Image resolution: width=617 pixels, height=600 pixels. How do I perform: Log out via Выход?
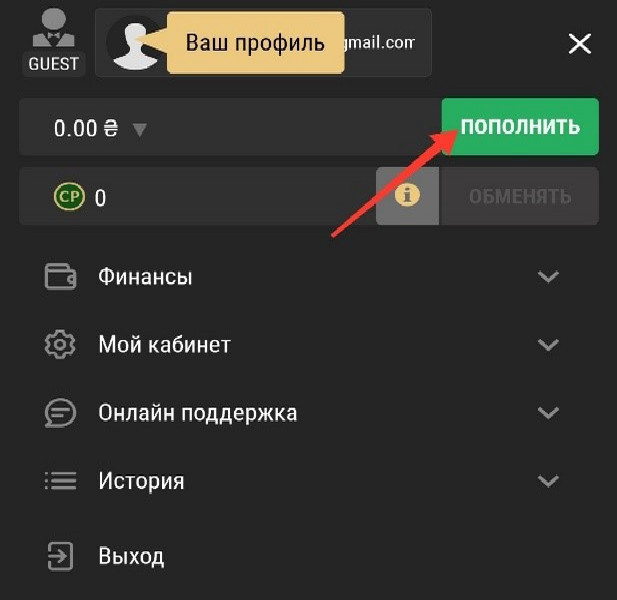tap(130, 556)
